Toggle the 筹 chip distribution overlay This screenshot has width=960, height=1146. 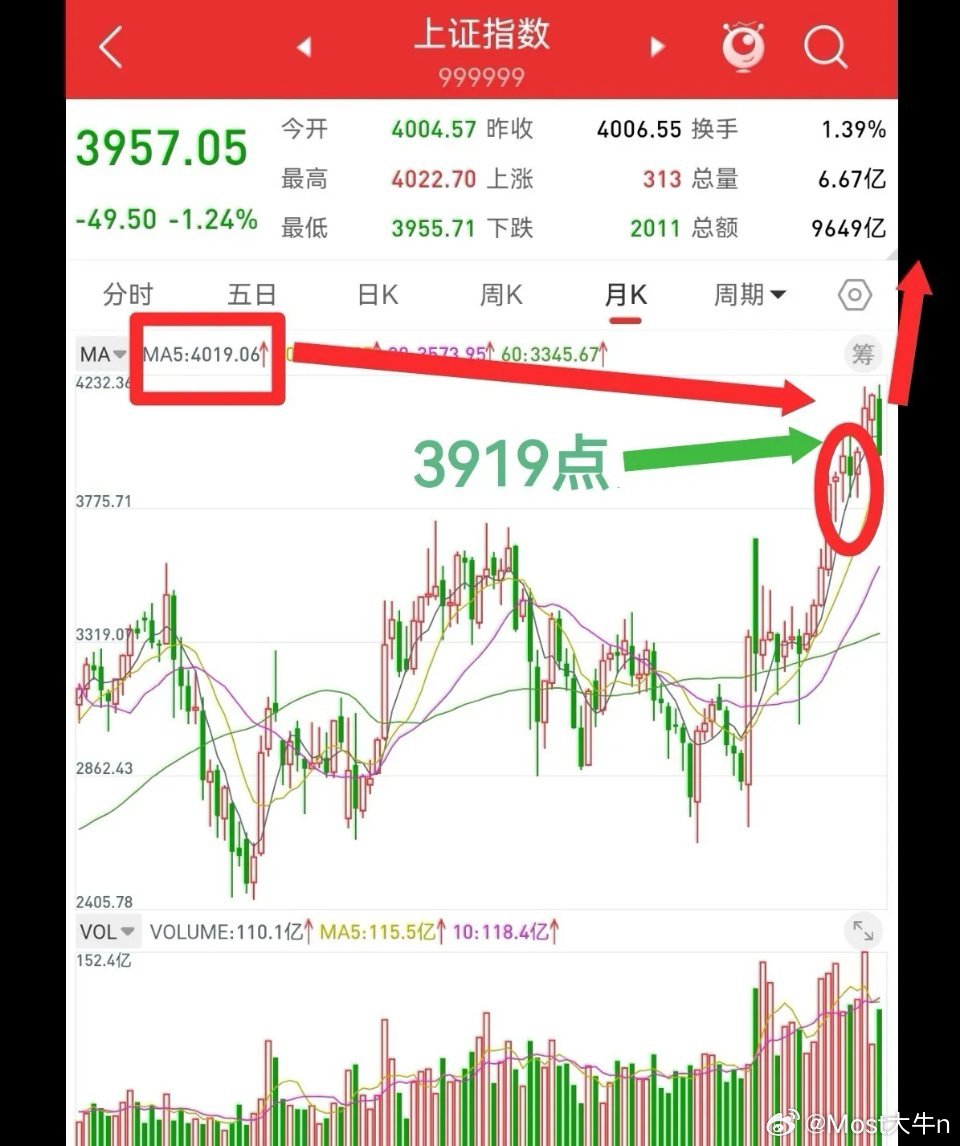coord(862,354)
